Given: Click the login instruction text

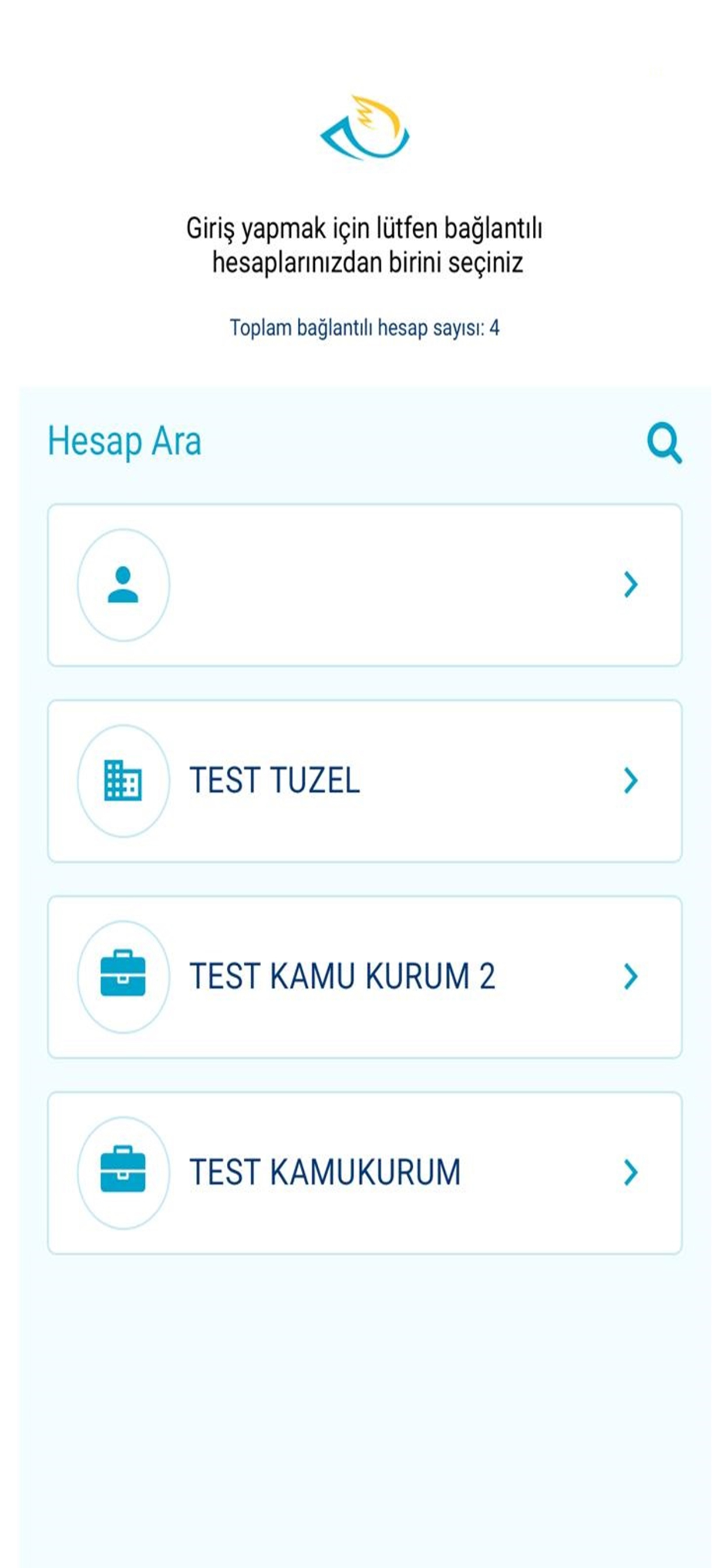Looking at the screenshot, I should (364, 246).
